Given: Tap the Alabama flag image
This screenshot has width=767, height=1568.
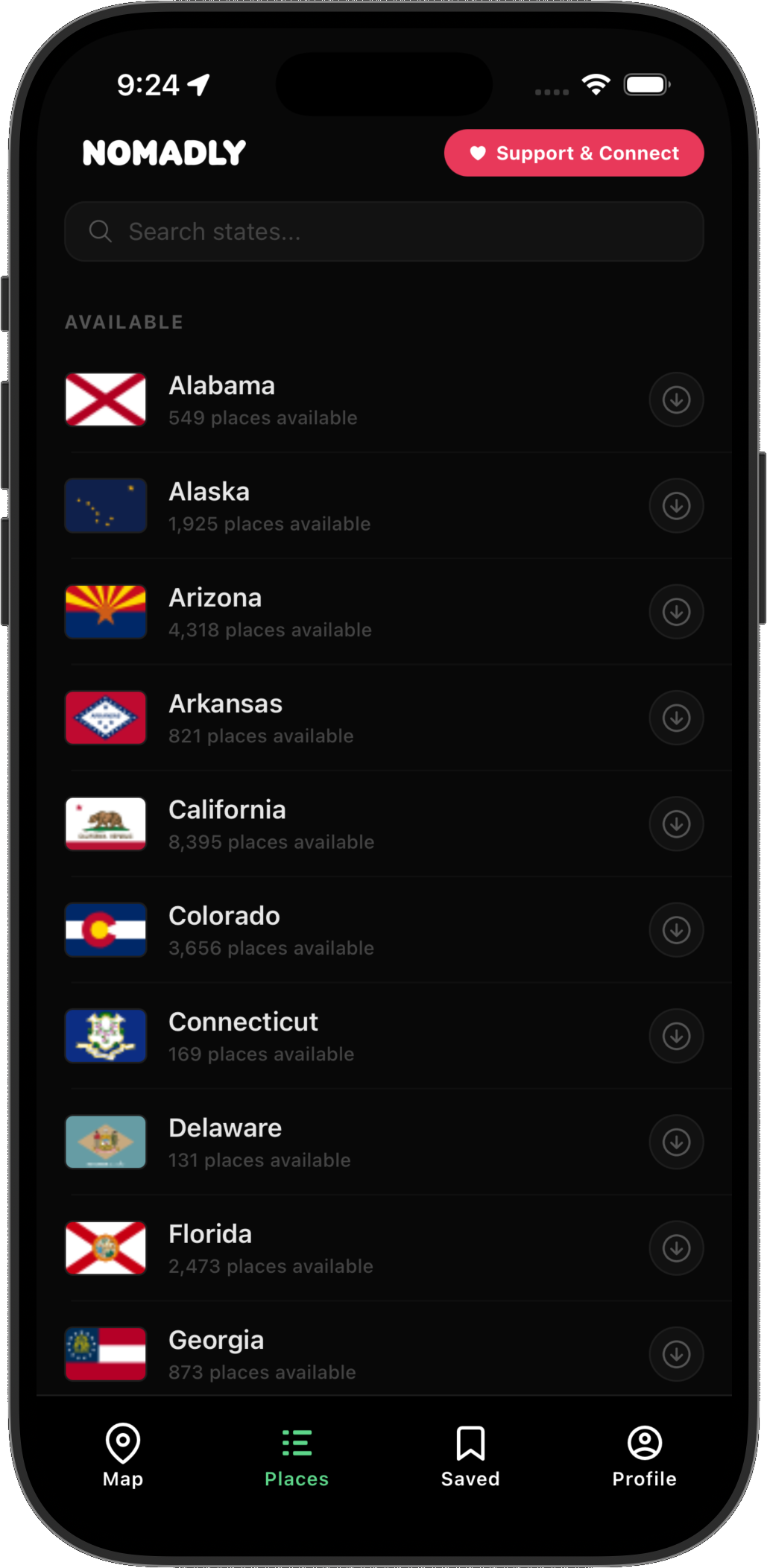Looking at the screenshot, I should [105, 399].
